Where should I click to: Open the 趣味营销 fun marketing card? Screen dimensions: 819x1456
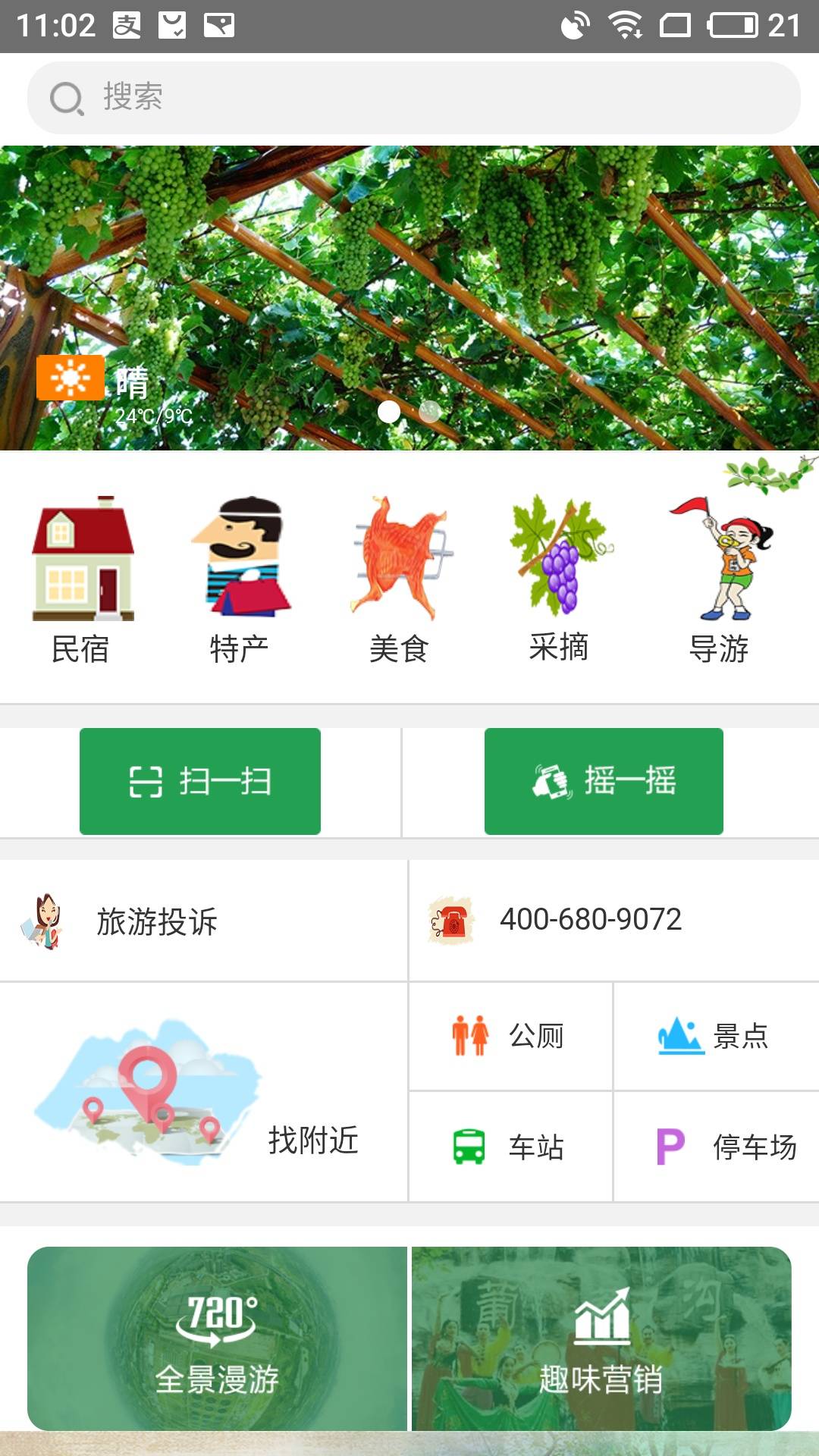[x=601, y=1339]
